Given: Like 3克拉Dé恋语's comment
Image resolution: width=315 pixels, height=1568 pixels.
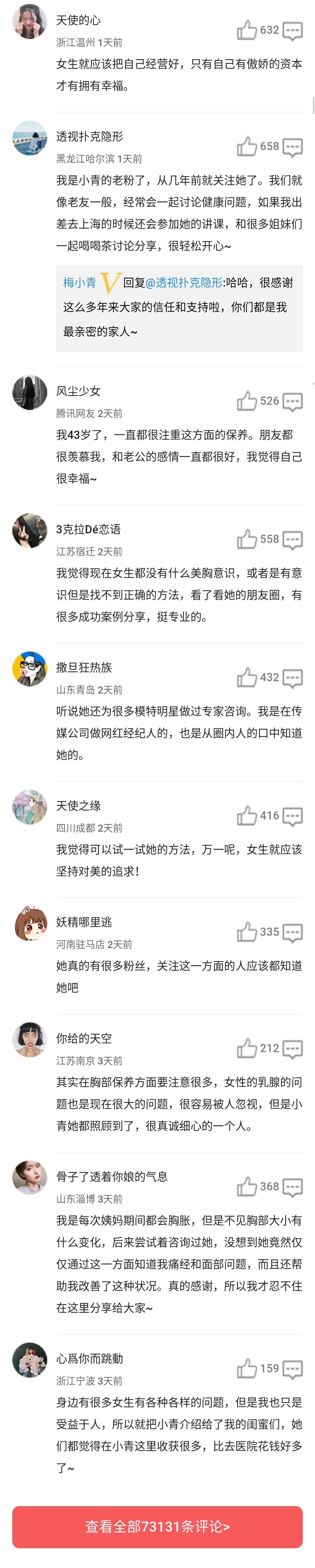Looking at the screenshot, I should point(247,539).
